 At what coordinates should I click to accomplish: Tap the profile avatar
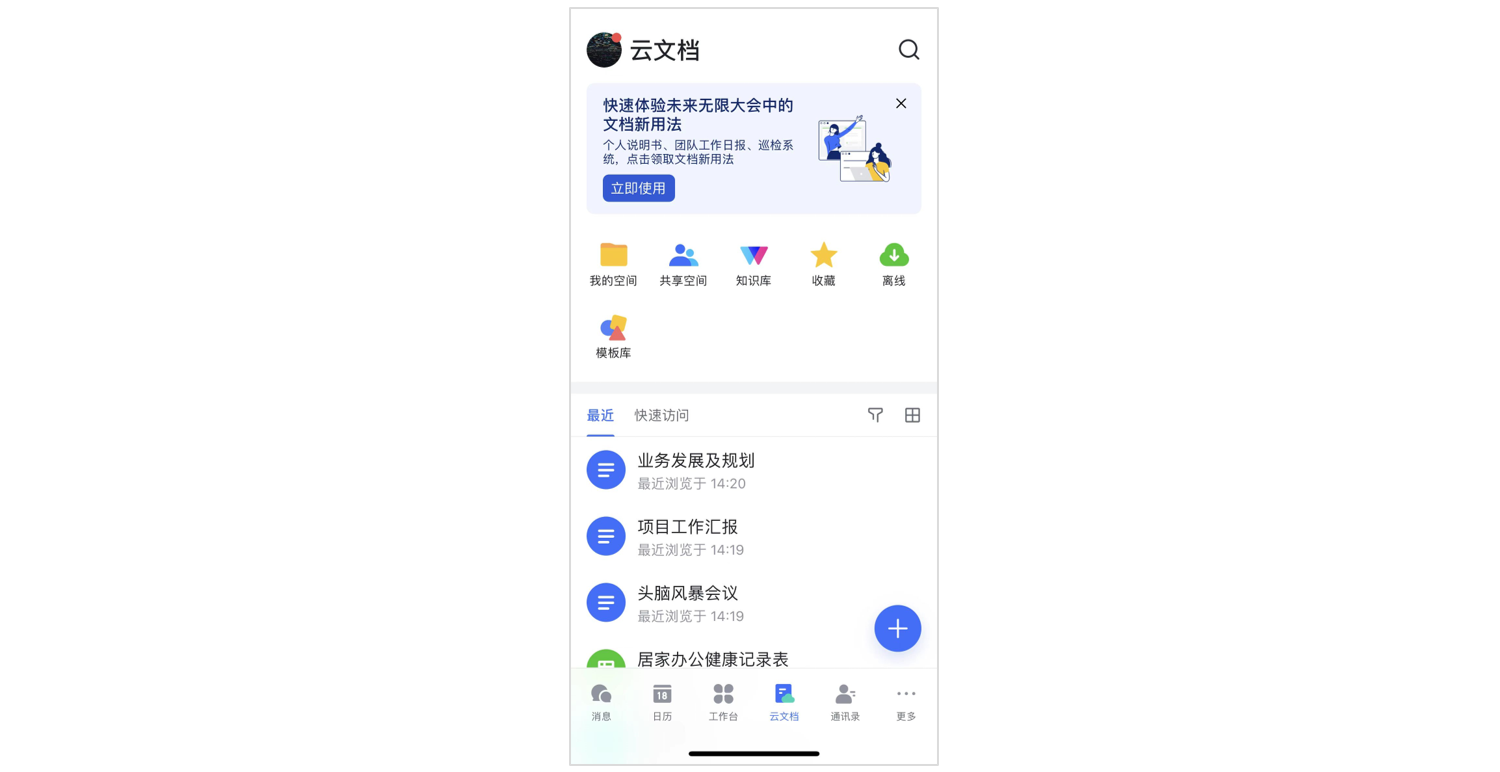pyautogui.click(x=604, y=50)
